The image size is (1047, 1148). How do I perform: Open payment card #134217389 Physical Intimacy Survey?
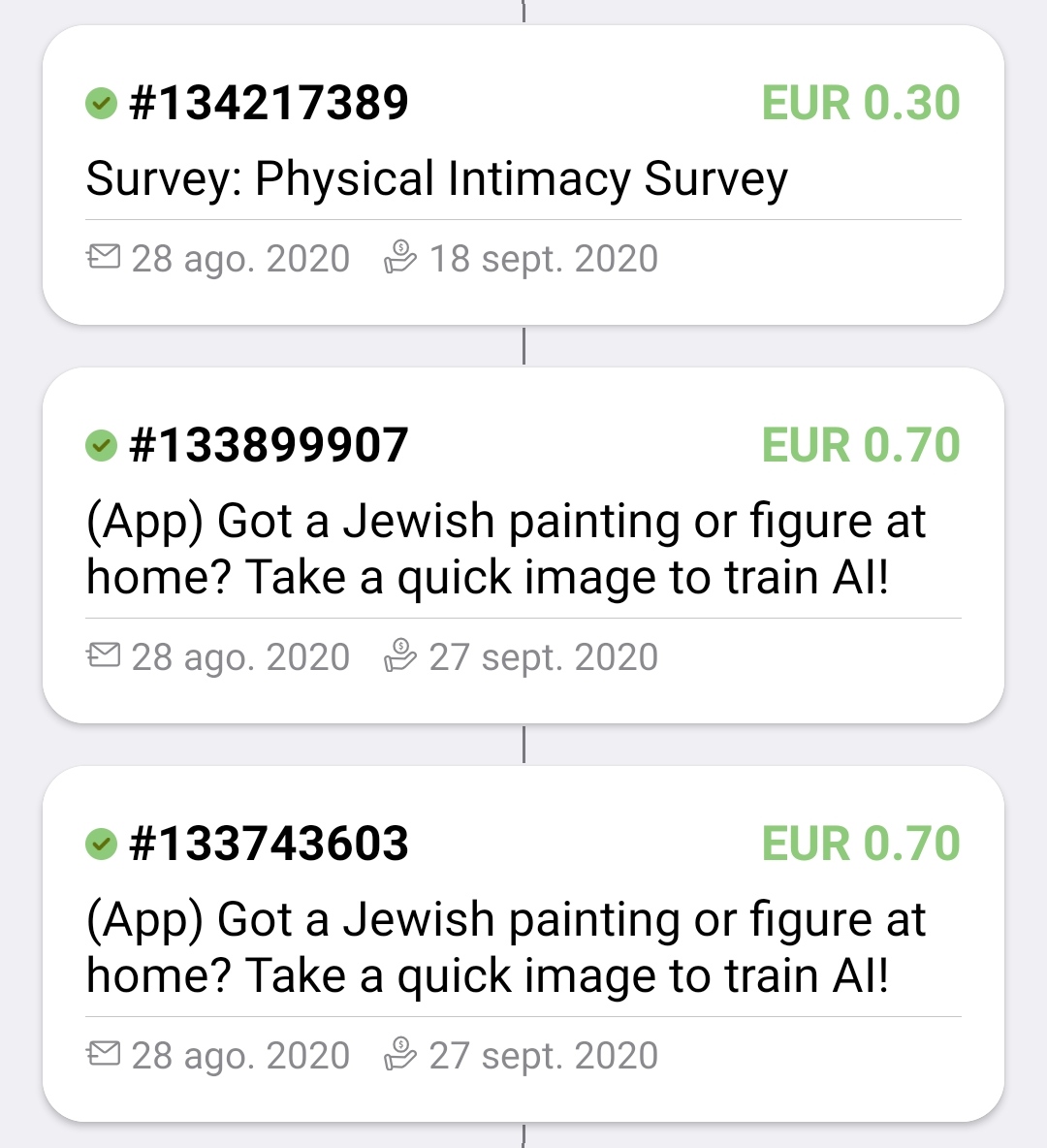point(523,175)
